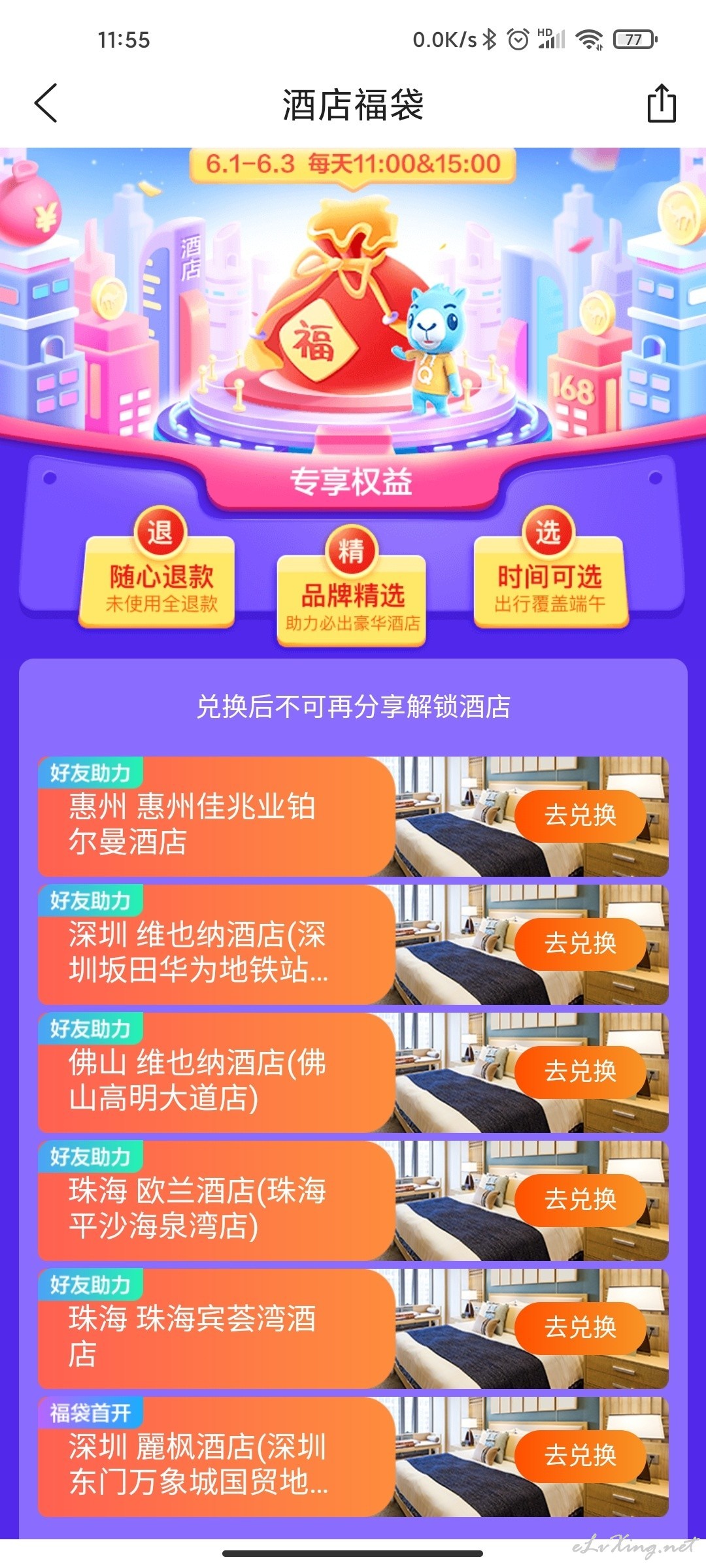Redeem 深圳麗枫酒店 (东门万象城国贸)

tap(580, 1456)
